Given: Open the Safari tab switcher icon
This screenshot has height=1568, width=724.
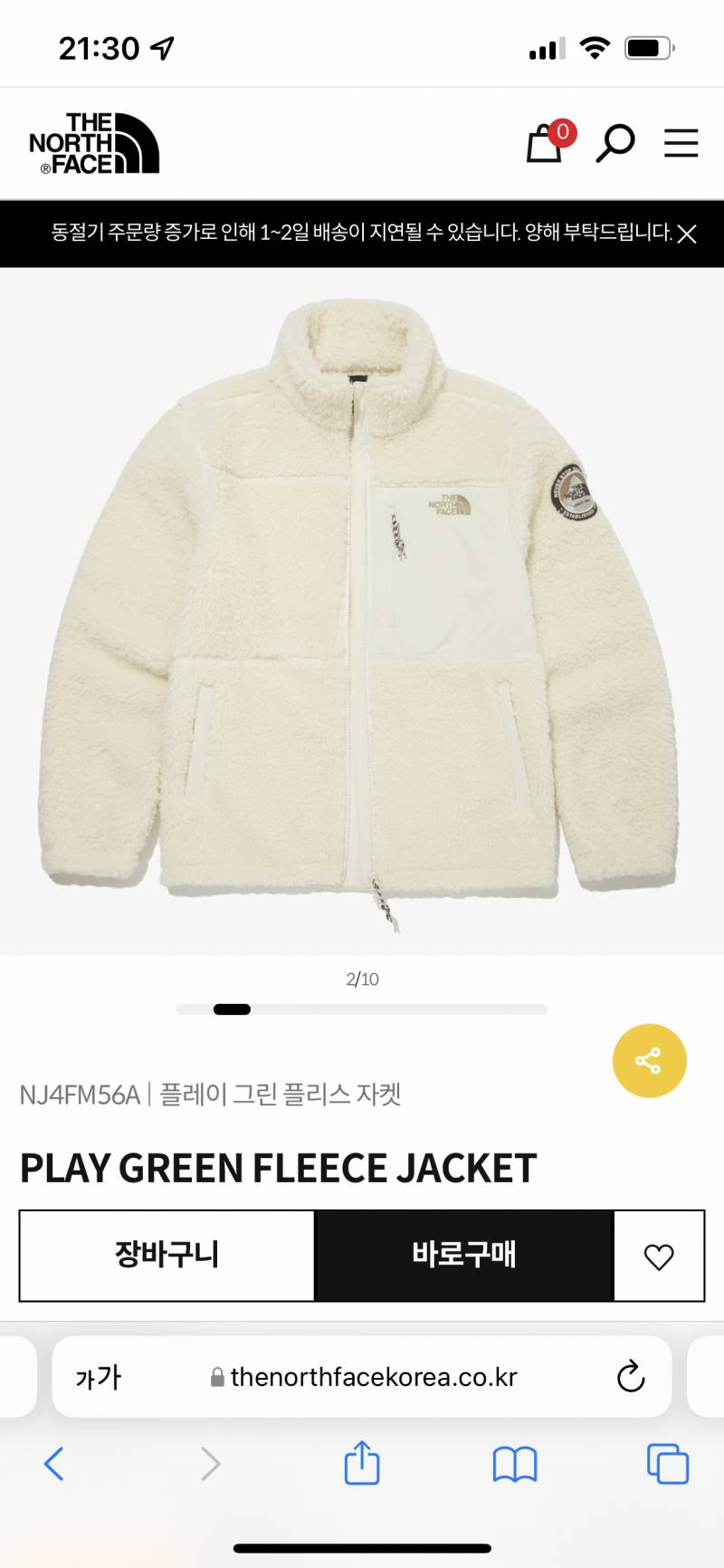Looking at the screenshot, I should pyautogui.click(x=667, y=1463).
